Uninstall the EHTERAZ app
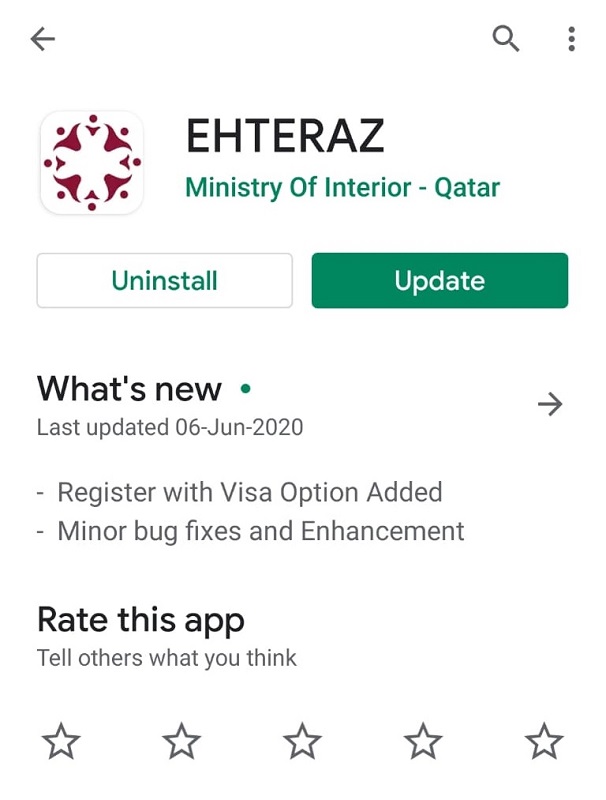606x800 pixels. click(x=164, y=280)
